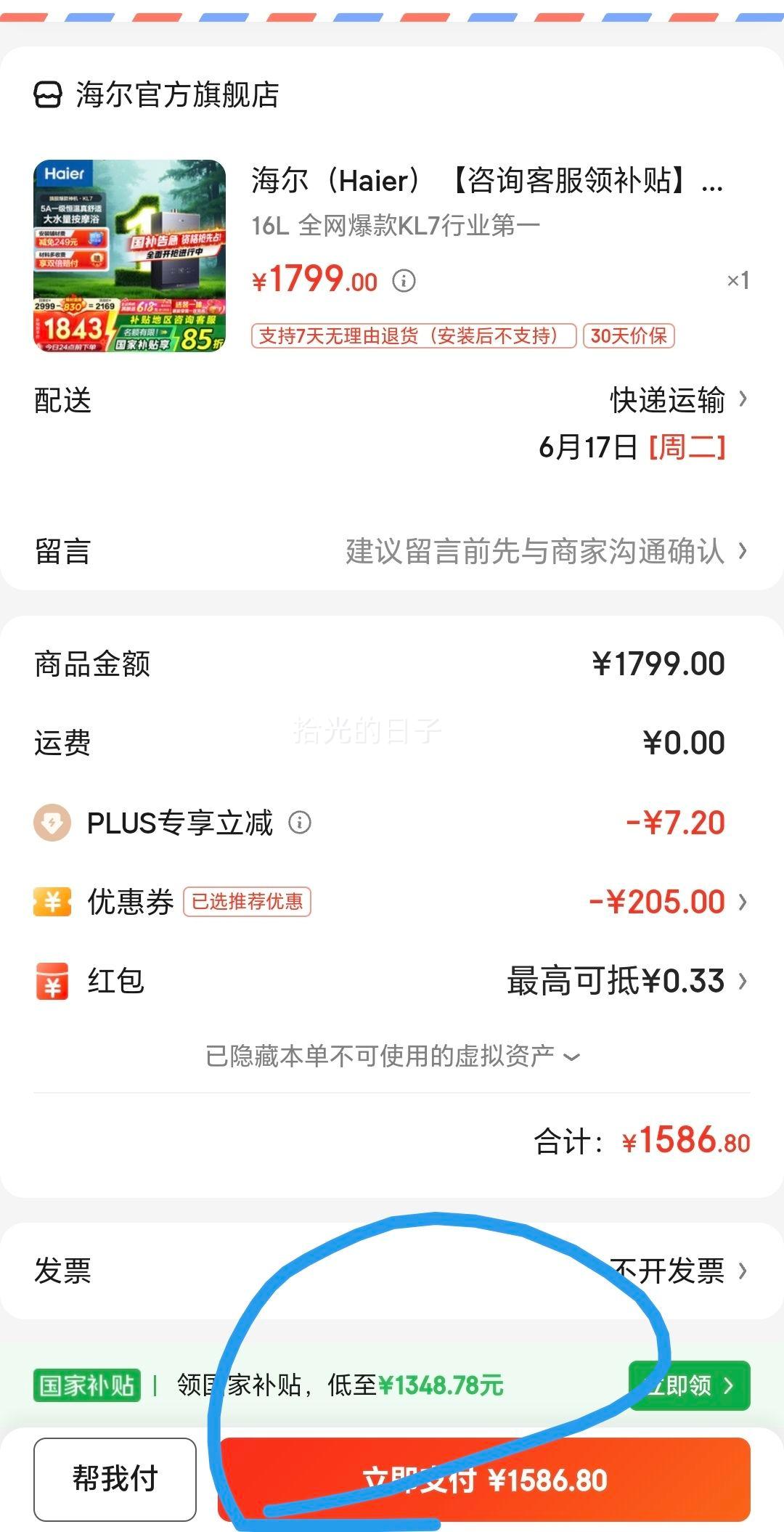Open the 海尔官方旗舰店 store page
The width and height of the screenshot is (784, 1532).
point(157,94)
